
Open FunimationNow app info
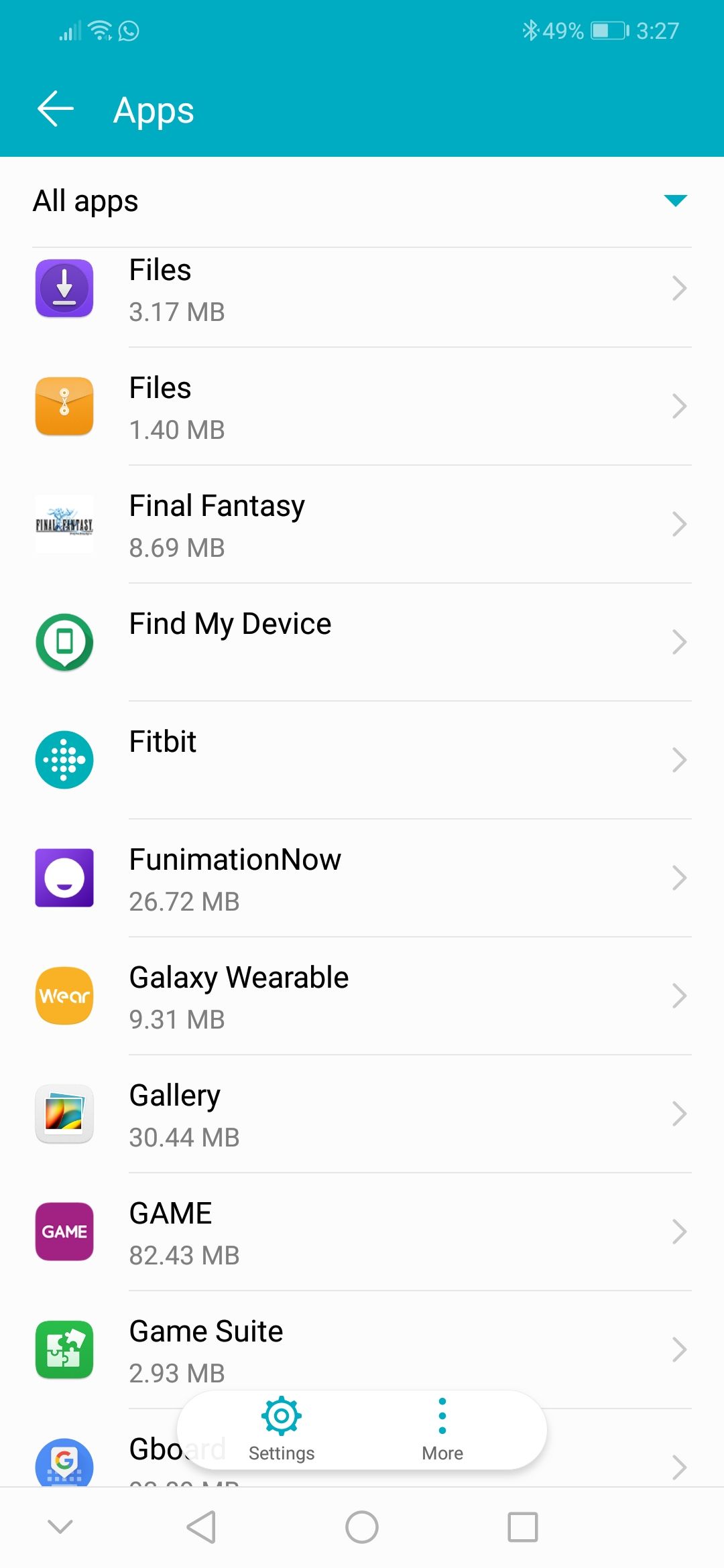click(362, 878)
